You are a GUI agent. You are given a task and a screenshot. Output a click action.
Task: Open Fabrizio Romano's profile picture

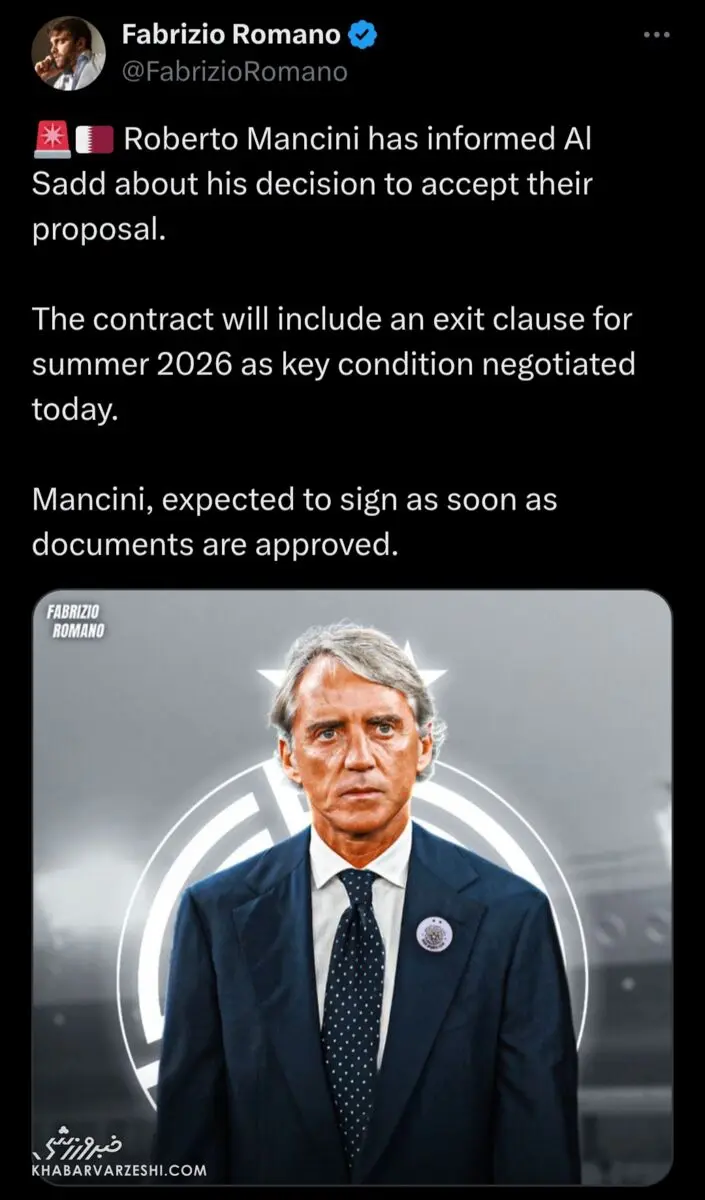[68, 53]
